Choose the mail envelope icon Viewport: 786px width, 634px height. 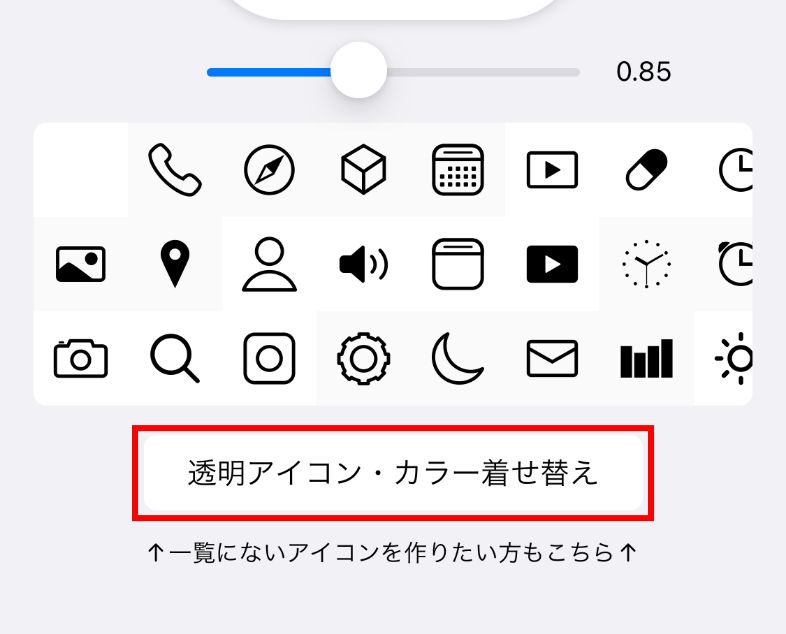[x=552, y=358]
